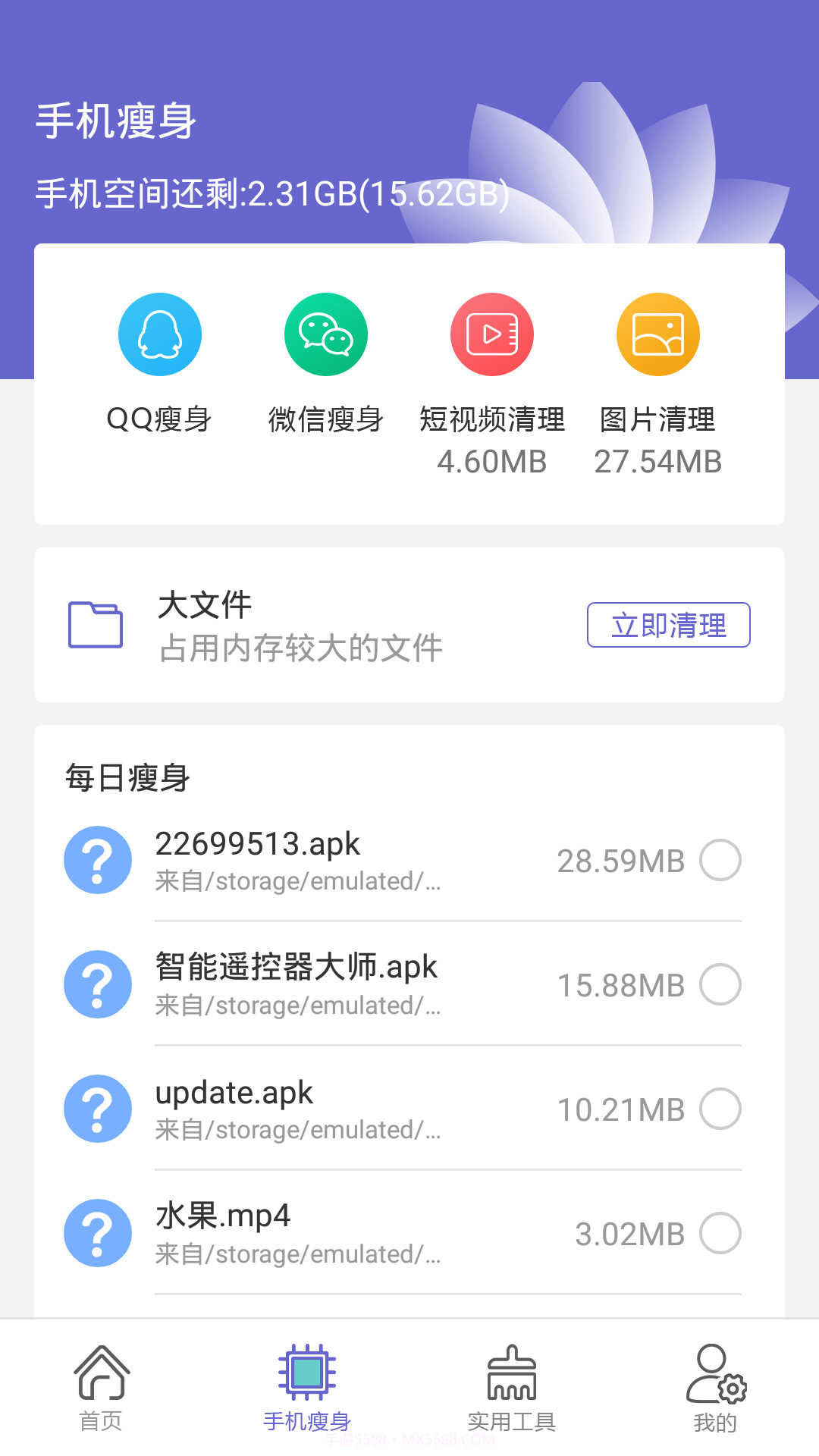Click the purple folder icon beside 大文件
This screenshot has width=819, height=1456.
tap(96, 626)
